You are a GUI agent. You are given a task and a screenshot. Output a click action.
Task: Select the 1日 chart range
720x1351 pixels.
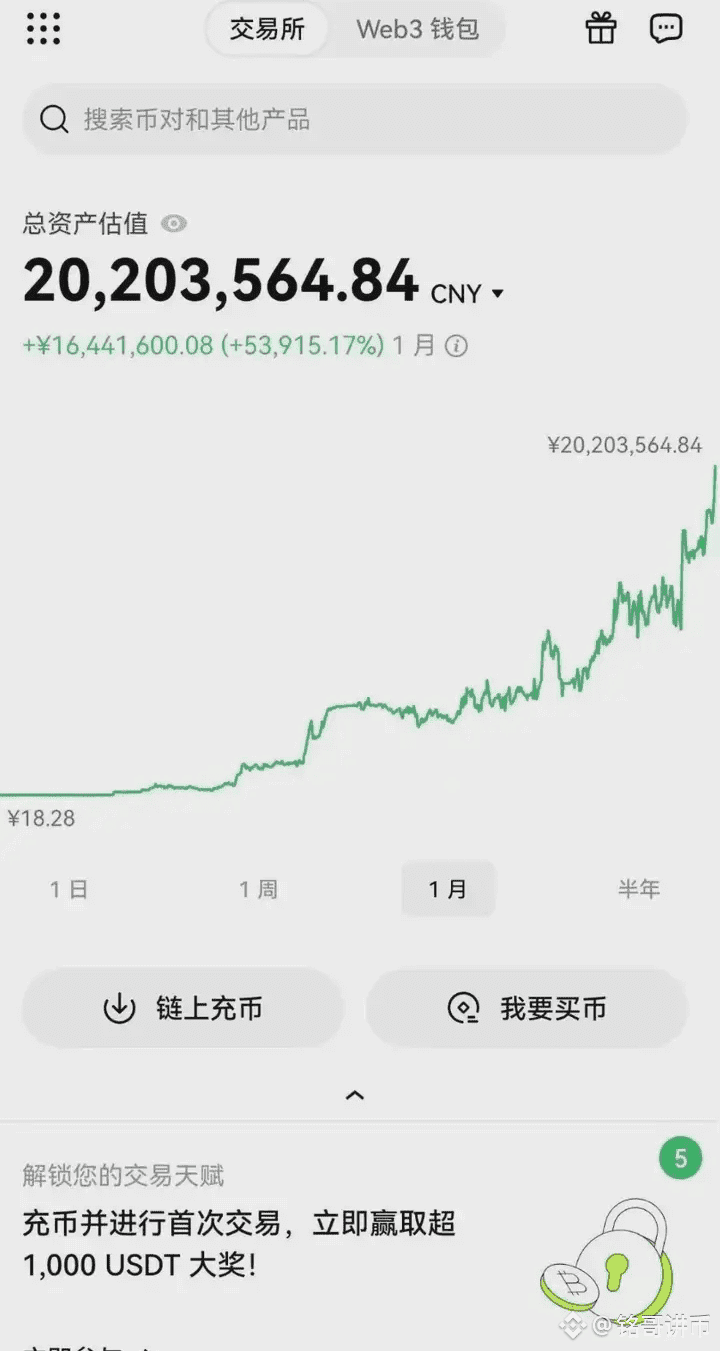69,888
